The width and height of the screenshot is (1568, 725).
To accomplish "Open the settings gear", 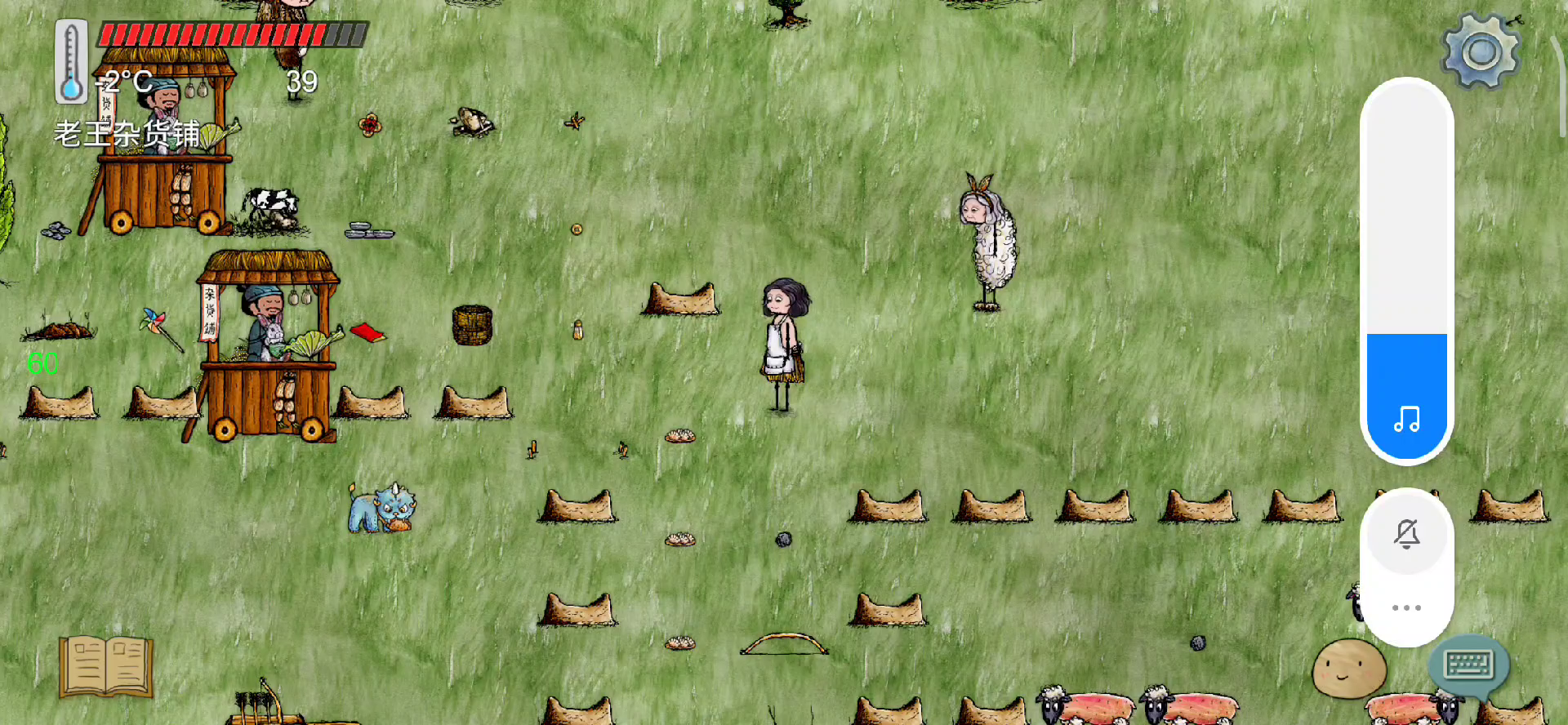I will (1481, 52).
